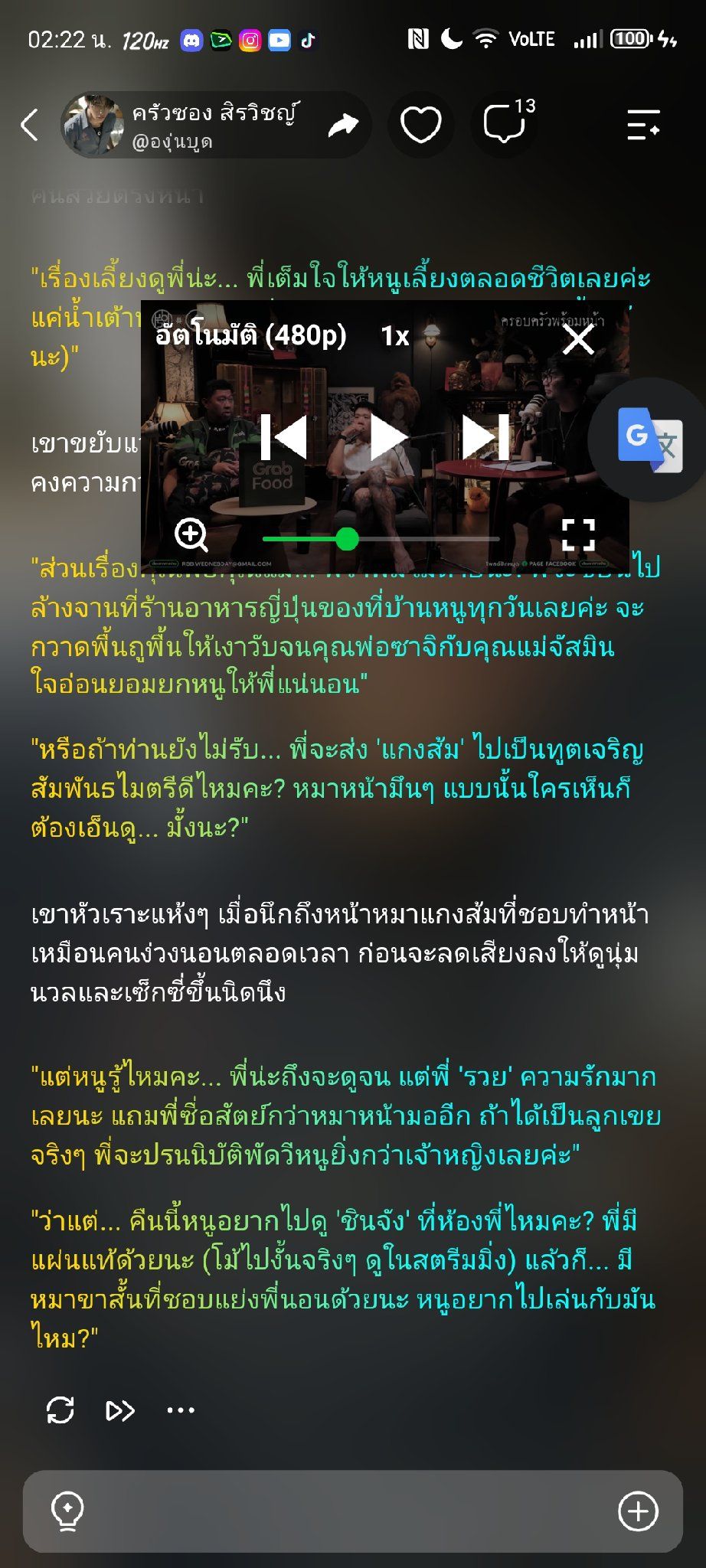The image size is (706, 1568).
Task: Skip to previous video
Action: coord(283,437)
